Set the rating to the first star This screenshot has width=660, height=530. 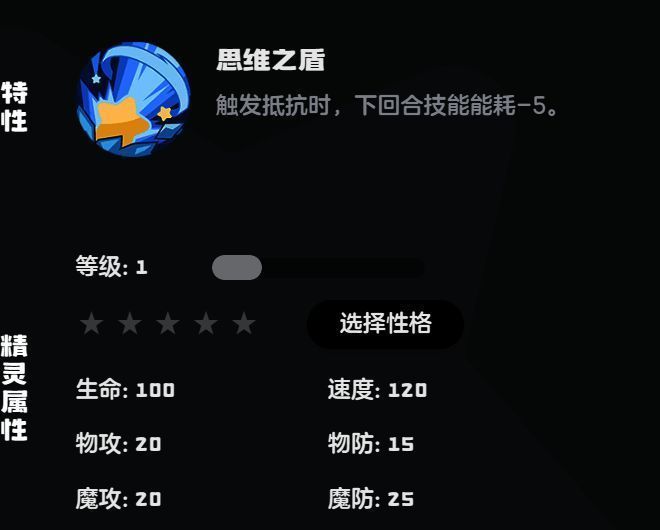pyautogui.click(x=91, y=324)
